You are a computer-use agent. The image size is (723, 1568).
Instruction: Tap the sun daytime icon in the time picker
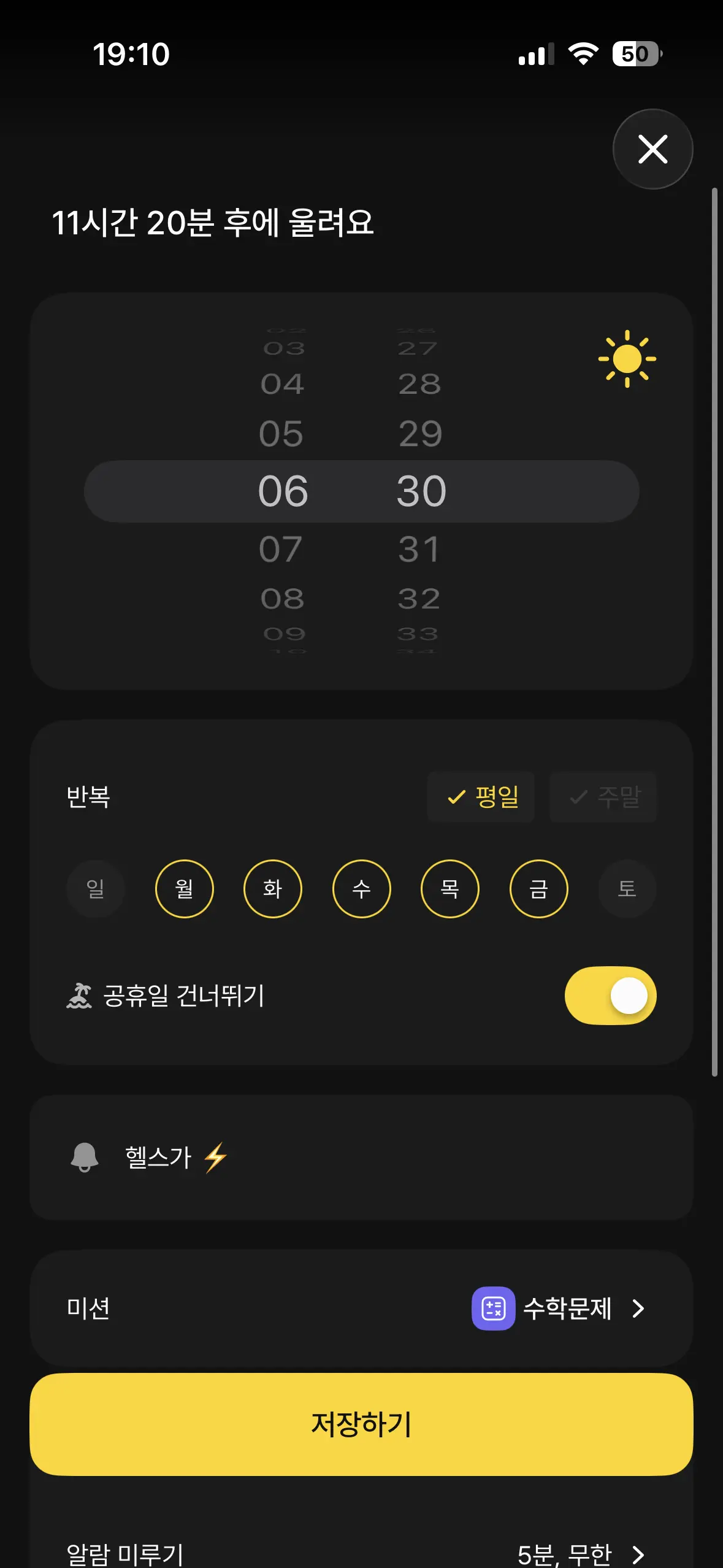pos(627,359)
